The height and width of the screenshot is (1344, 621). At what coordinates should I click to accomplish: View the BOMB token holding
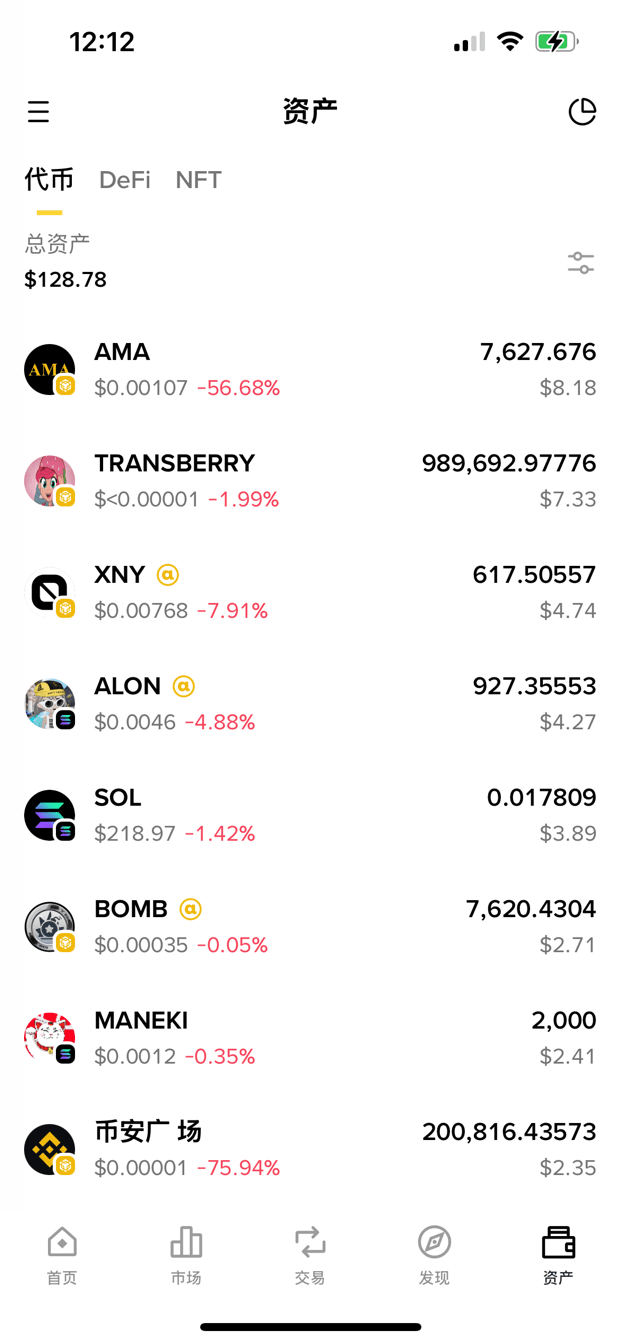[x=310, y=926]
